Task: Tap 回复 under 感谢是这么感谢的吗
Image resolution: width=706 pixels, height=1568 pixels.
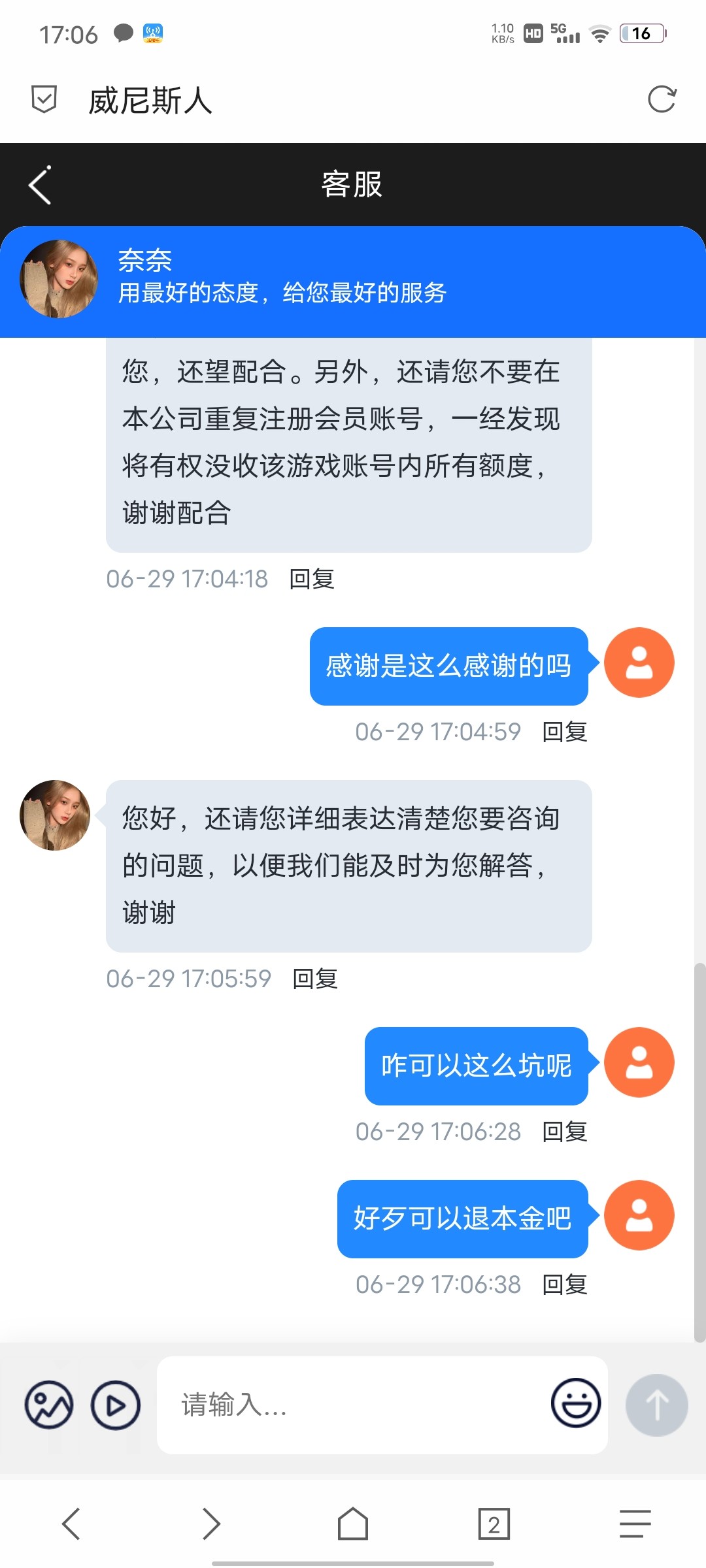Action: click(565, 732)
